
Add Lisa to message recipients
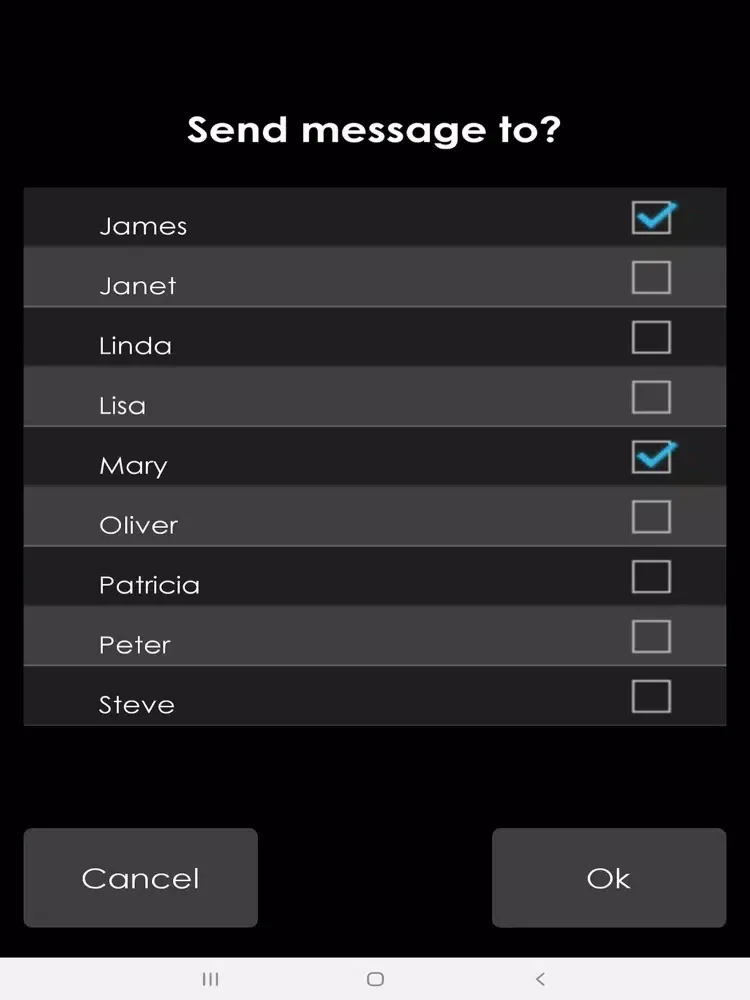tap(651, 397)
